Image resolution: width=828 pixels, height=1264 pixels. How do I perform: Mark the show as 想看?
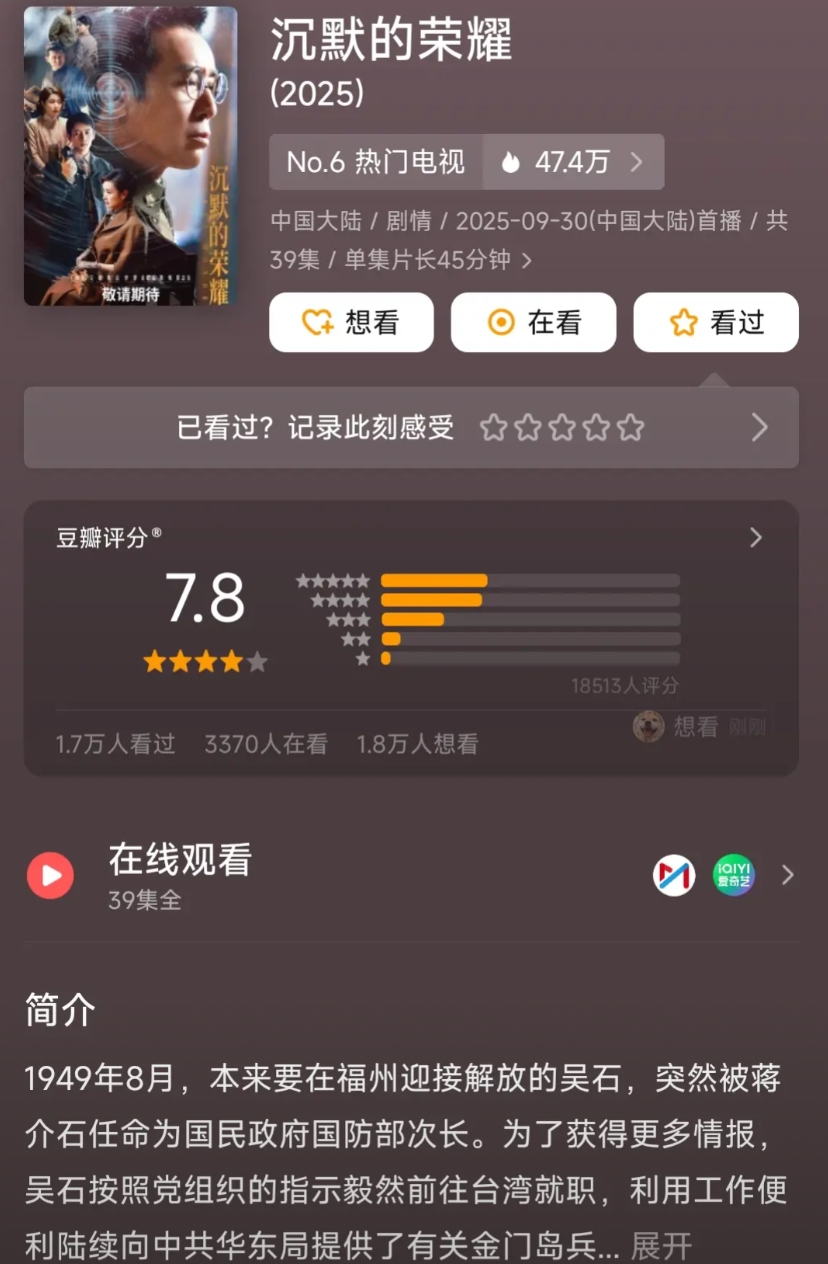[351, 322]
